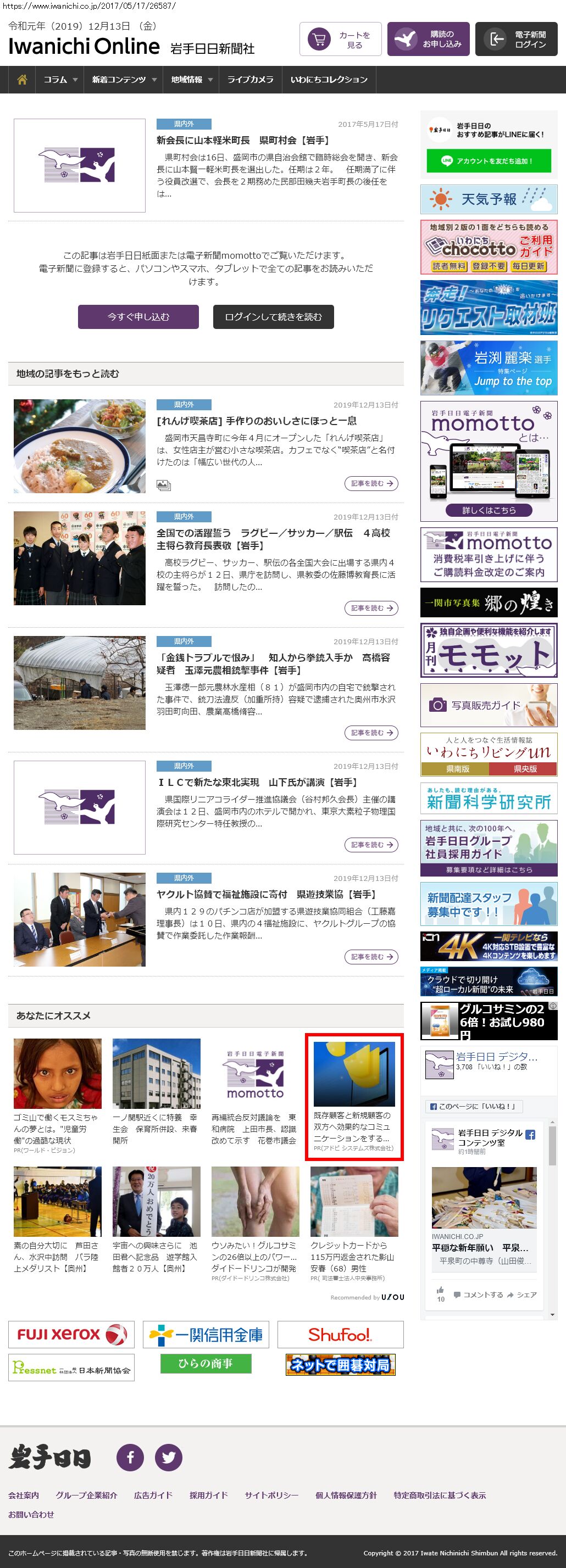Screen dimensions: 566x1568
Task: Open the 写真販売ガイド banner
Action: point(488,705)
